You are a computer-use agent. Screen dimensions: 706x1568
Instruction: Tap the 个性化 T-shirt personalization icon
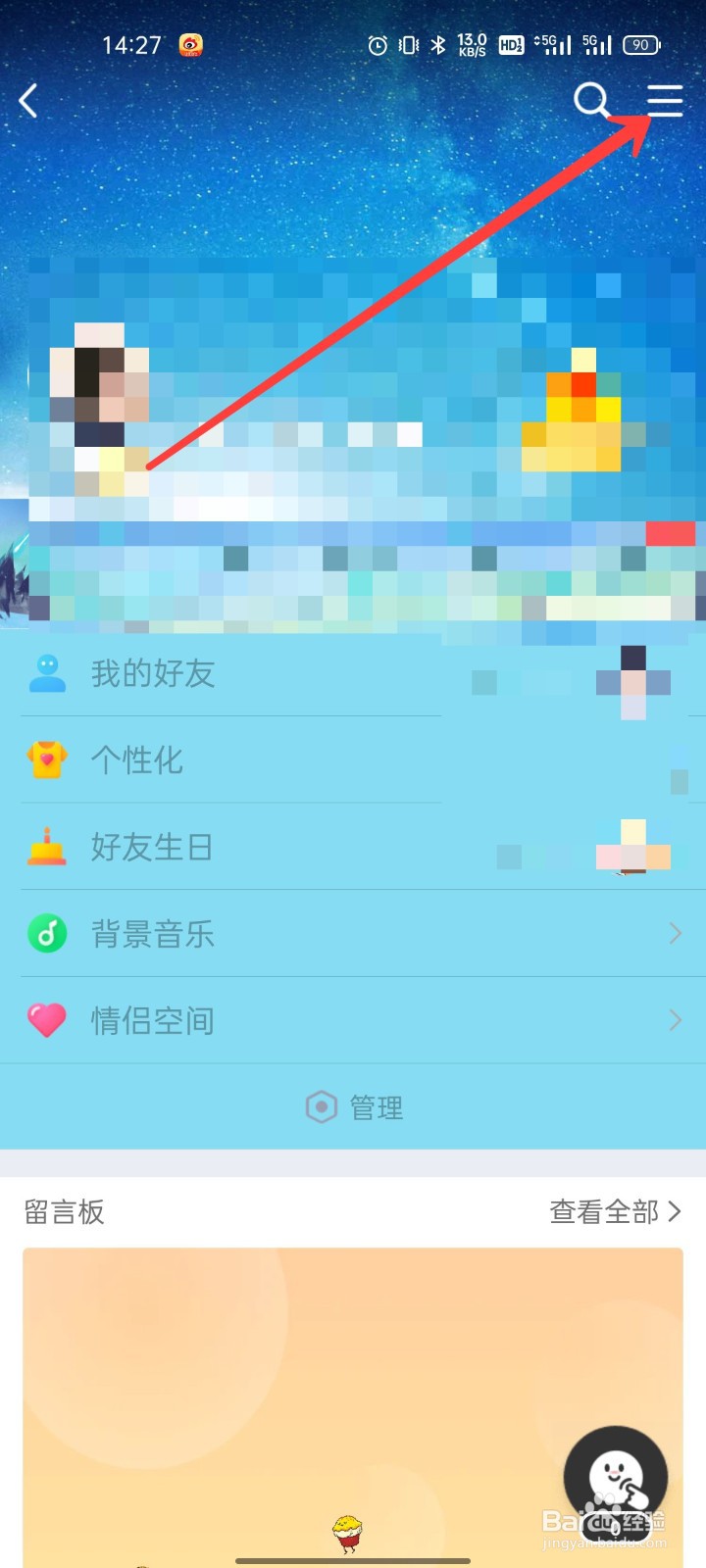point(47,760)
